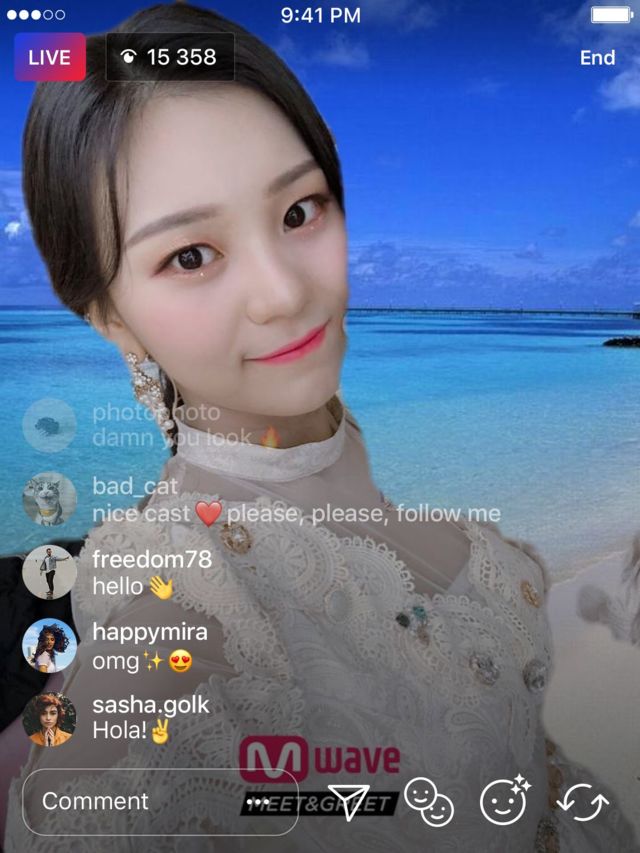Screen dimensions: 640x853
Task: View the freedom78 commenter avatar
Action: pyautogui.click(x=49, y=572)
